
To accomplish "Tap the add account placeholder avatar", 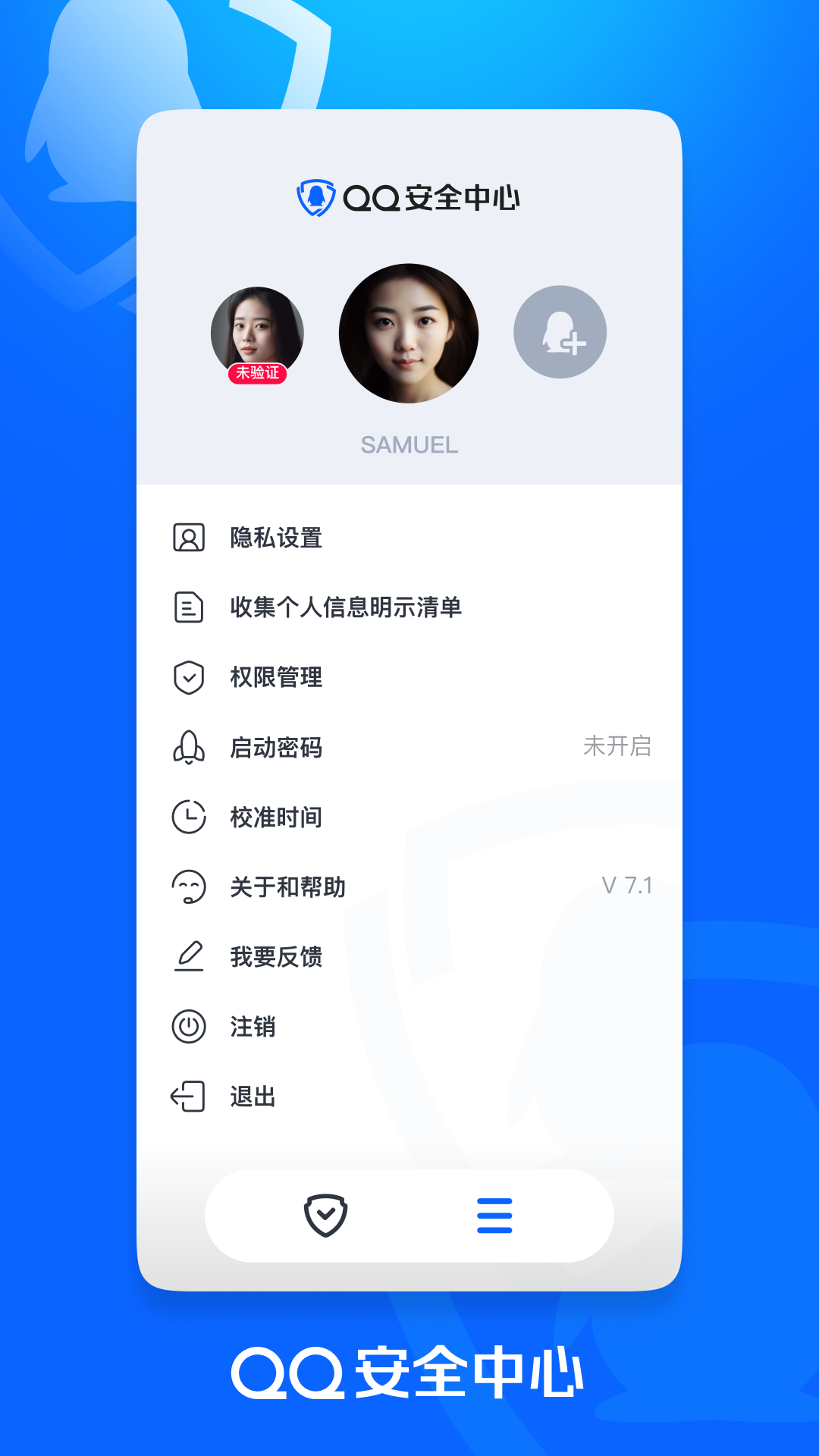I will coord(560,332).
